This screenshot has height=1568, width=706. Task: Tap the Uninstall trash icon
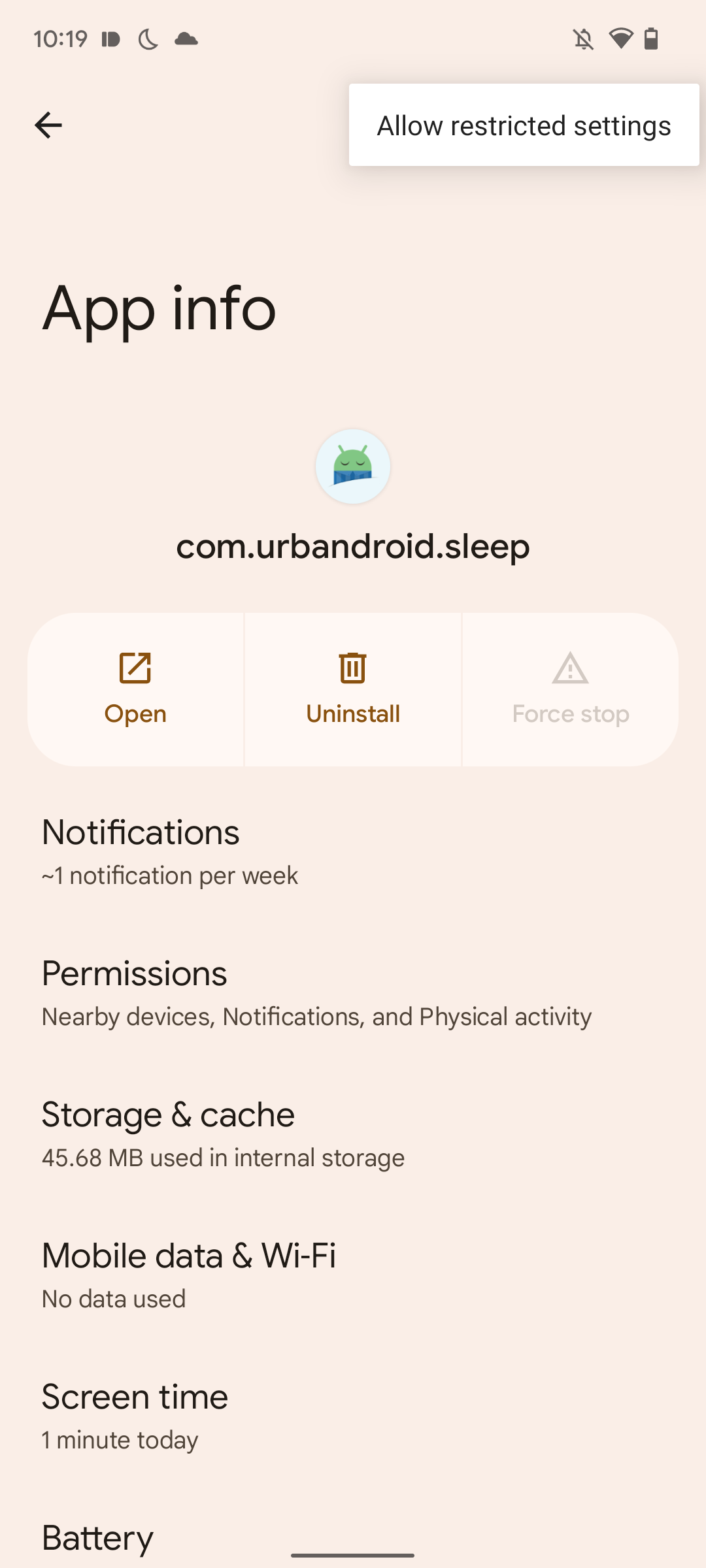tap(352, 668)
